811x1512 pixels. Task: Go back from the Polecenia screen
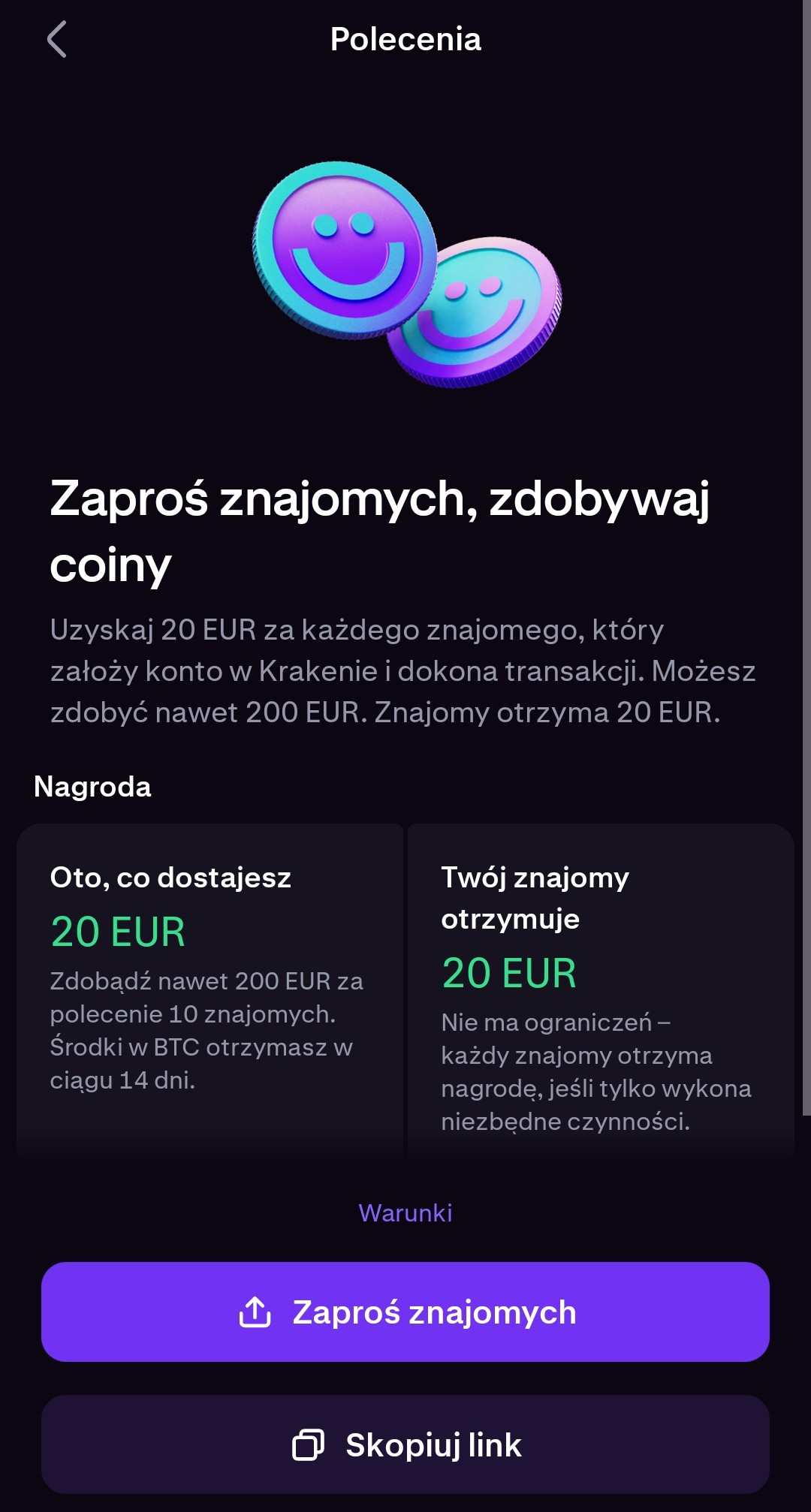click(57, 39)
